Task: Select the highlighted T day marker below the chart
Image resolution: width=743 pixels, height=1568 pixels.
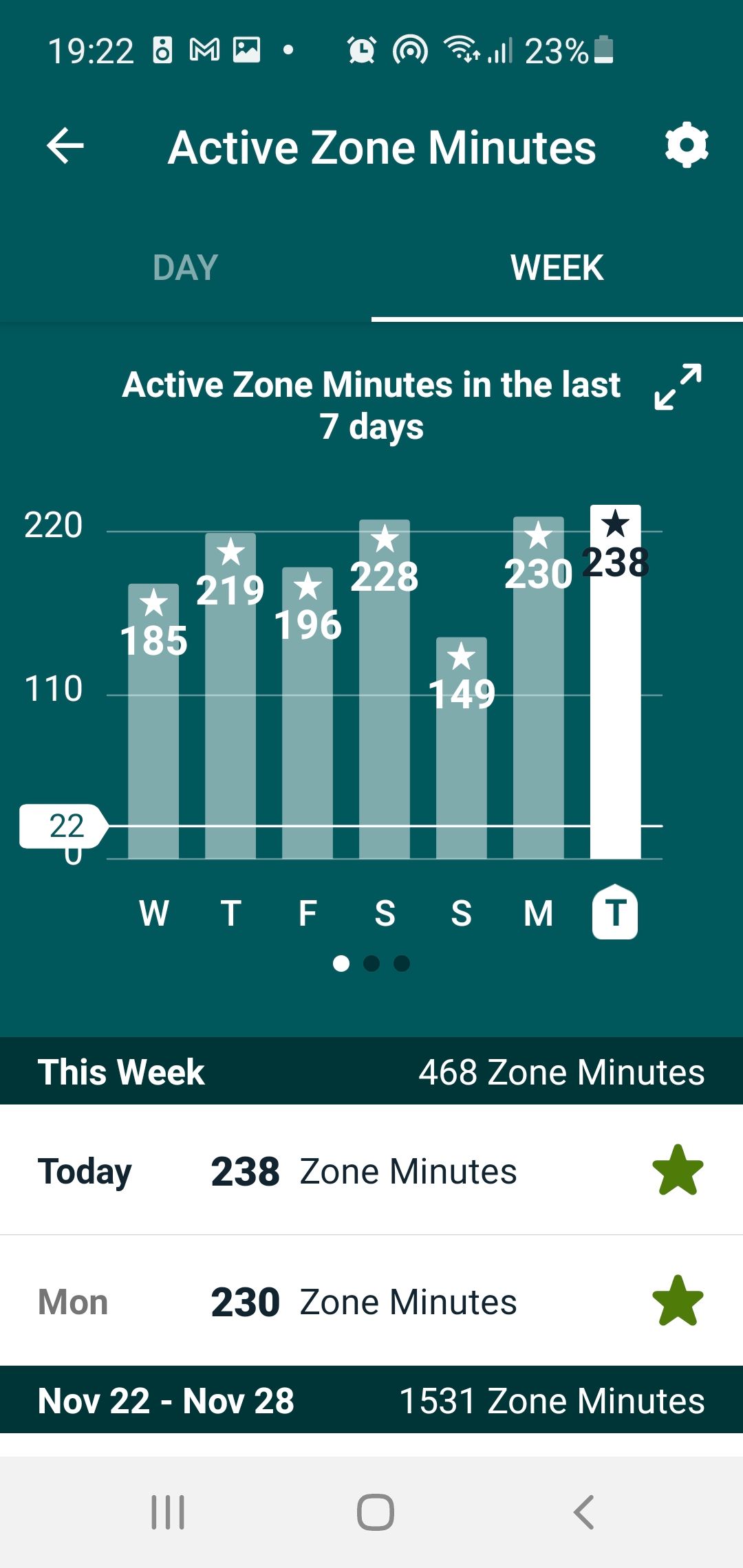Action: pyautogui.click(x=614, y=913)
